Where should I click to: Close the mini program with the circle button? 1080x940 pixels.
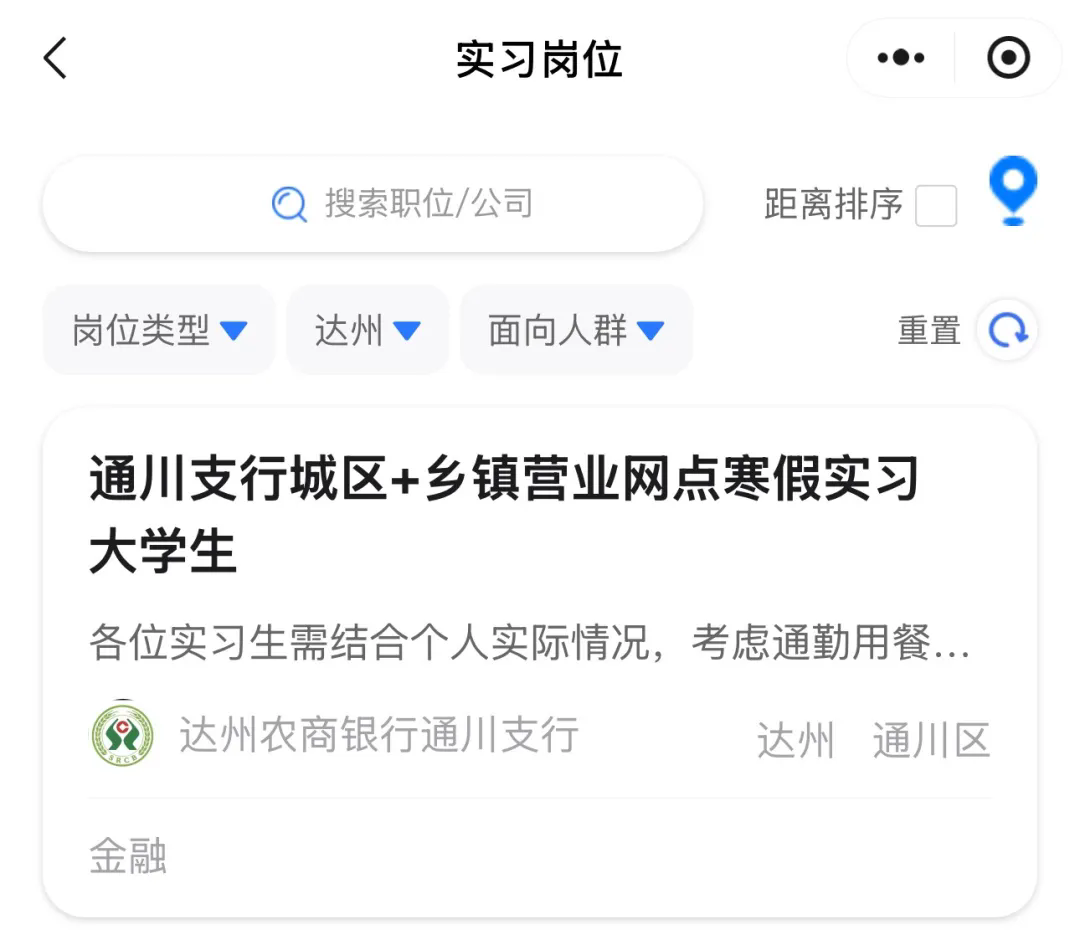coord(1008,58)
